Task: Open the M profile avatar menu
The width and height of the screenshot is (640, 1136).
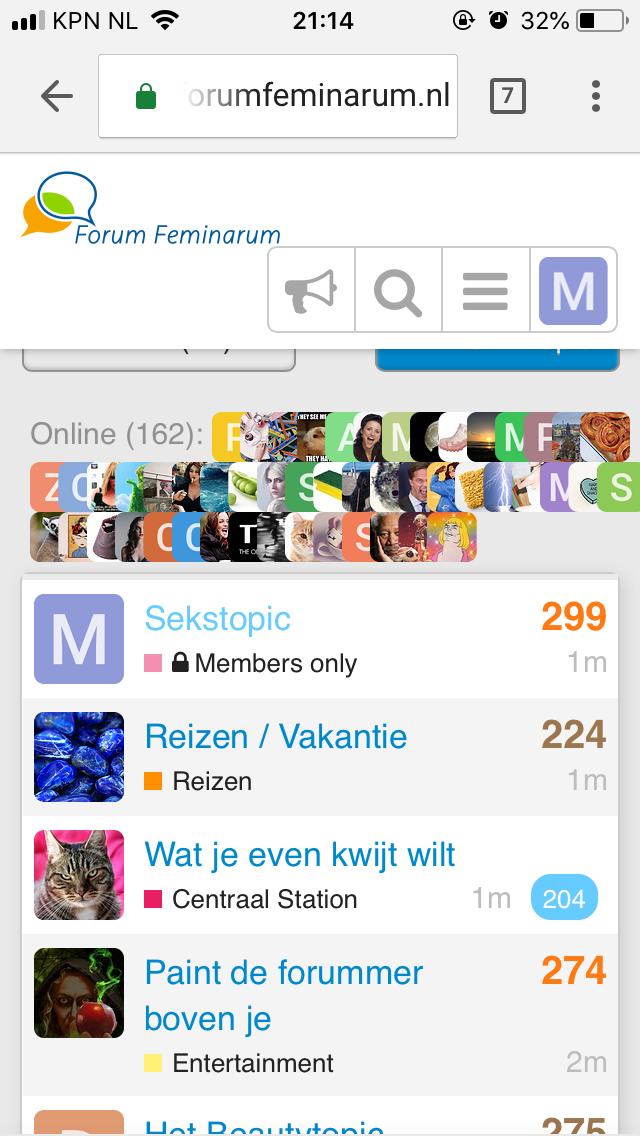Action: 573,291
